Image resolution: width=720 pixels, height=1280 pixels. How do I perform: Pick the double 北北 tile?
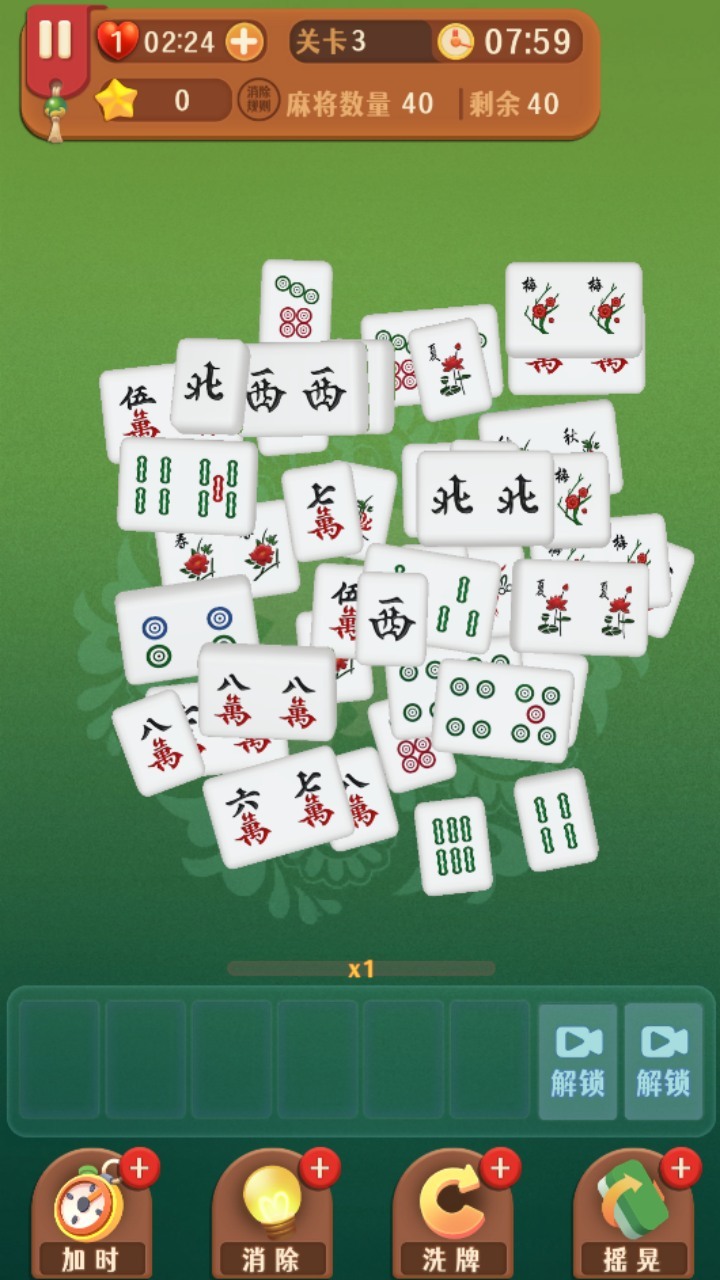[485, 497]
